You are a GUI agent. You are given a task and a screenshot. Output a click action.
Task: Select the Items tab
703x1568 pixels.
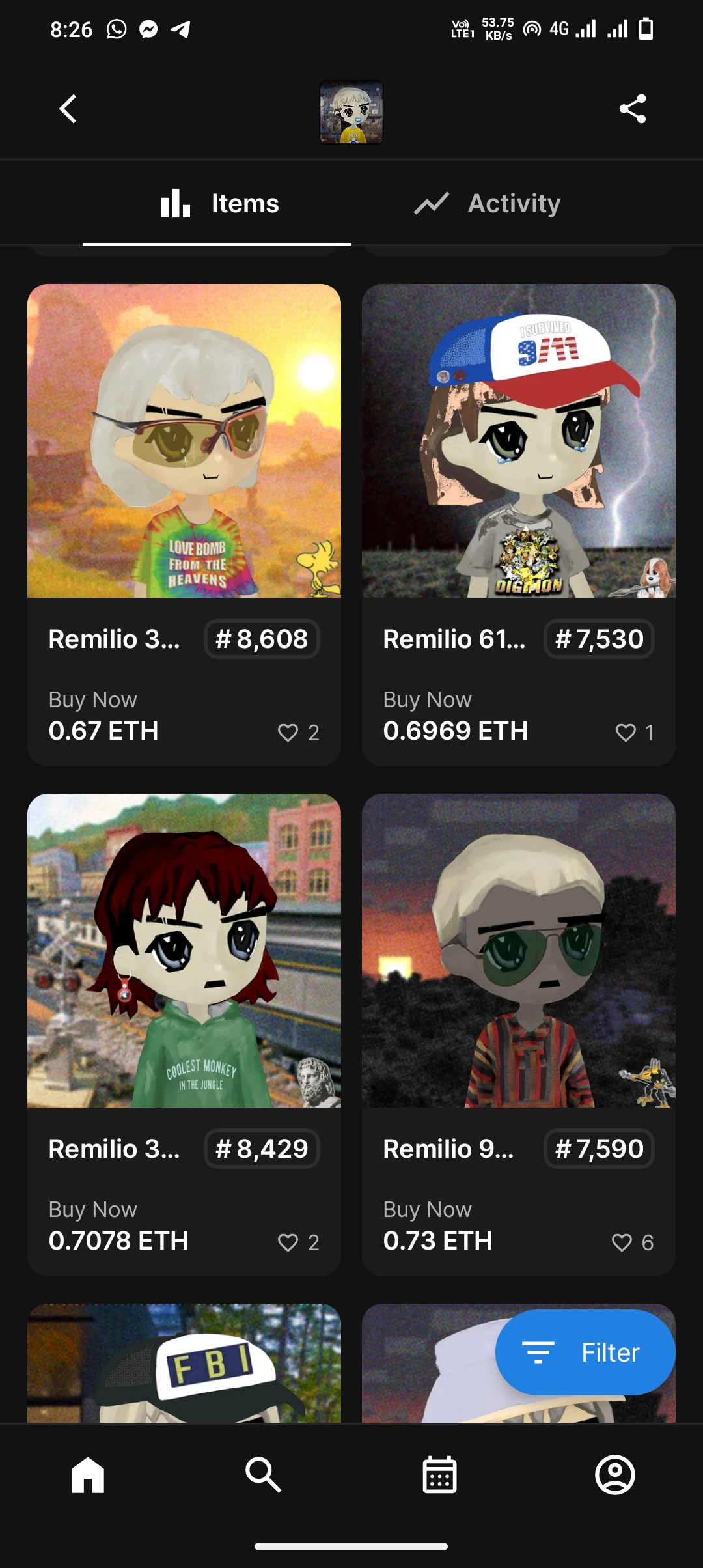tap(220, 204)
